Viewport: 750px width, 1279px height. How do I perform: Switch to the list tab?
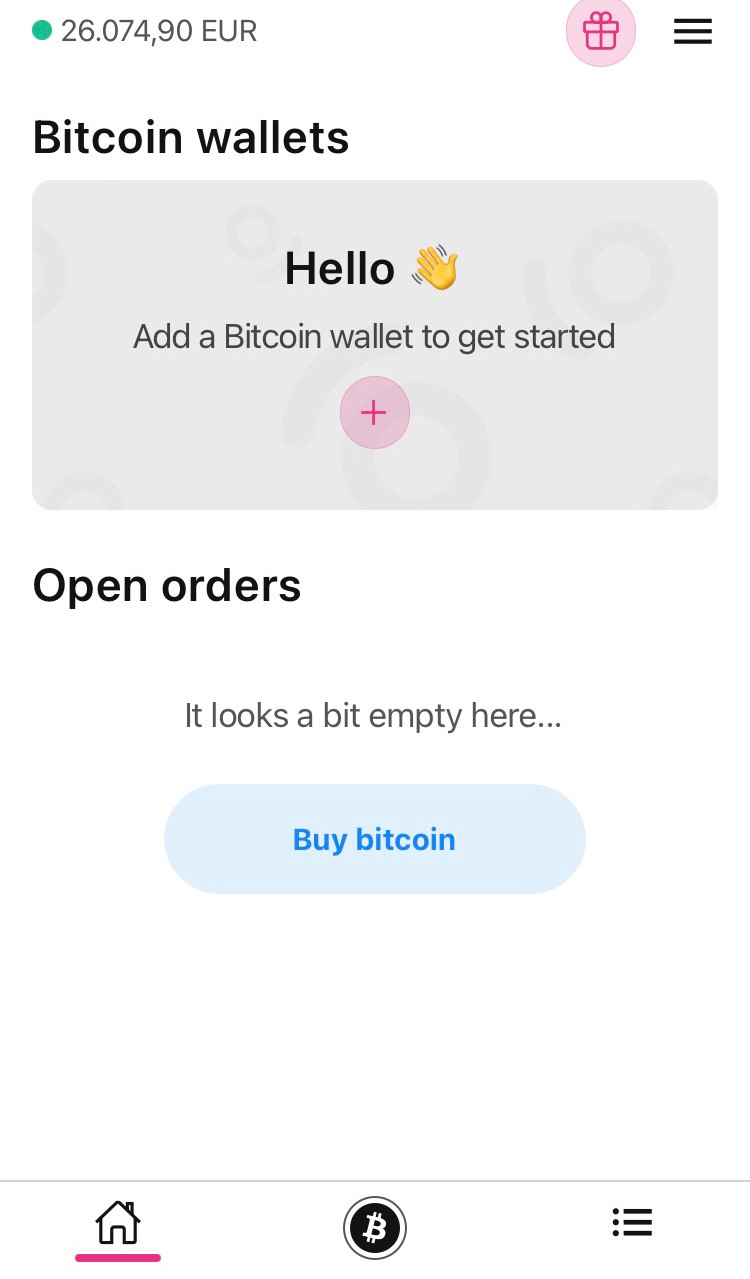click(632, 1222)
